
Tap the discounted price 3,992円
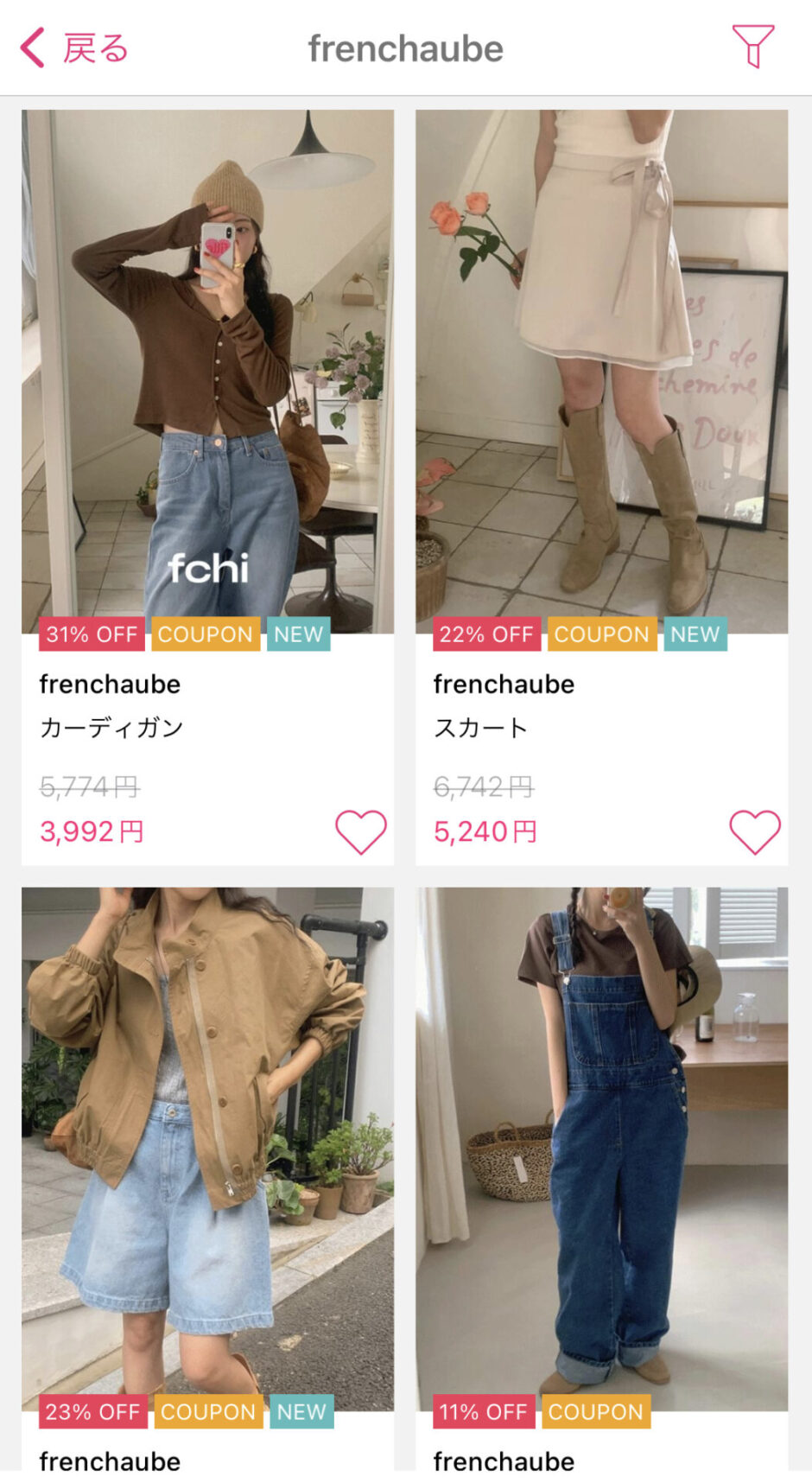click(x=91, y=832)
